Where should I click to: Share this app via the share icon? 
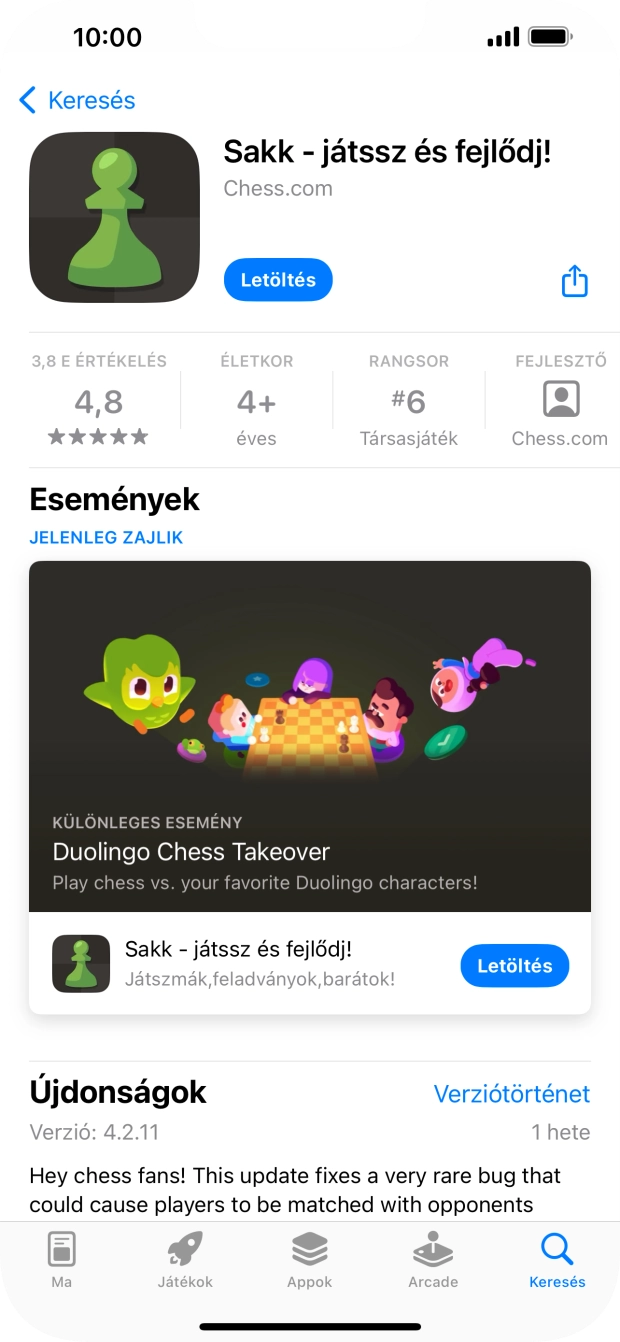[x=574, y=281]
